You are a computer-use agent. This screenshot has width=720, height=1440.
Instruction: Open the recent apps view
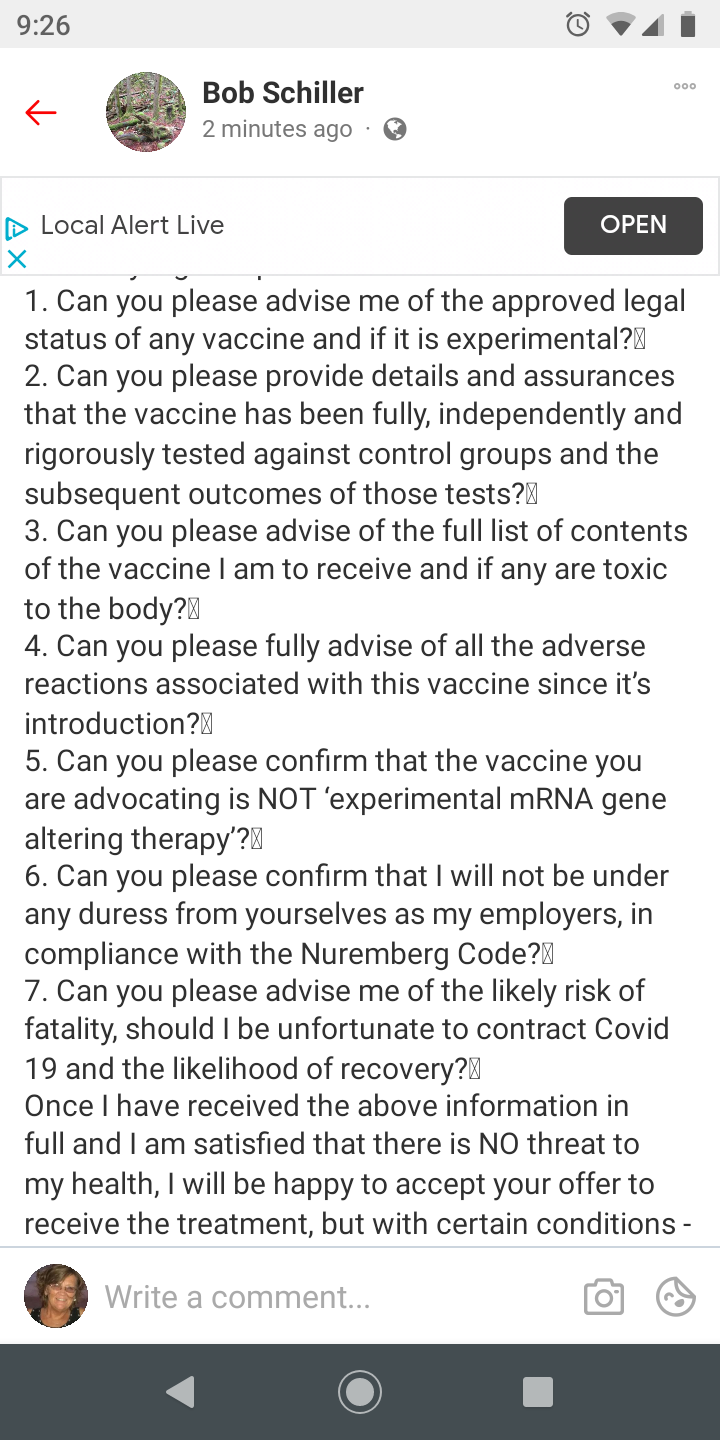click(x=538, y=1391)
